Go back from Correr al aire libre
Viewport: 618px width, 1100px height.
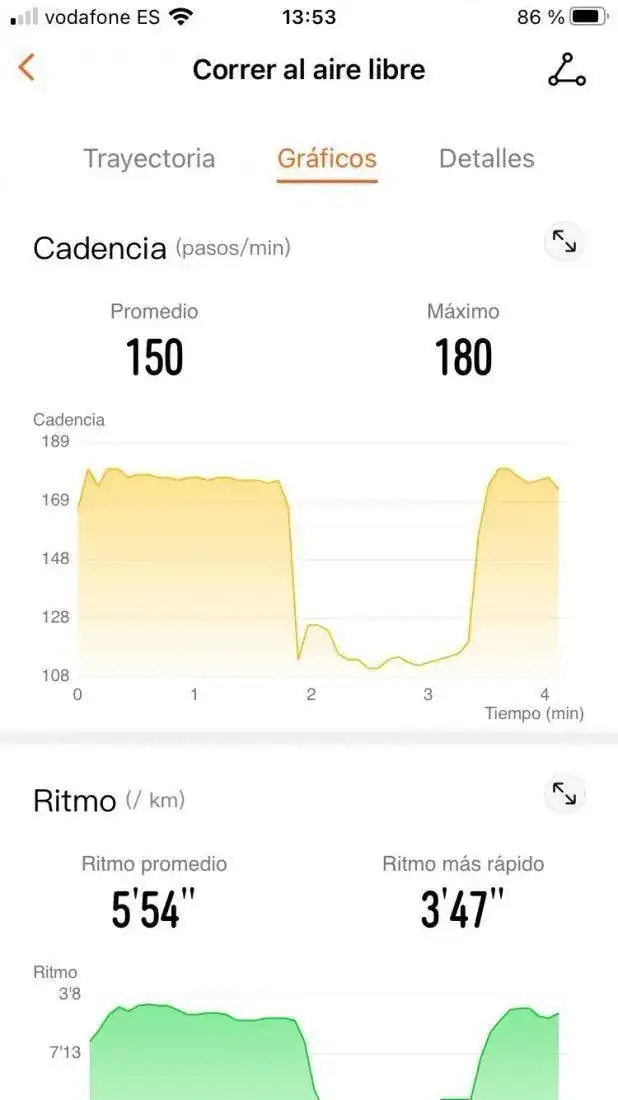[27, 68]
